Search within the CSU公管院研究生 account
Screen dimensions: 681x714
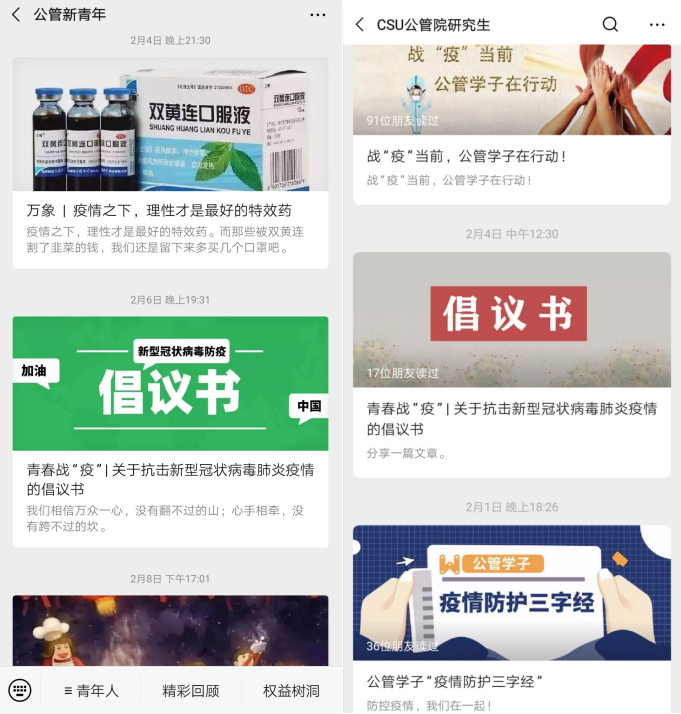(610, 25)
